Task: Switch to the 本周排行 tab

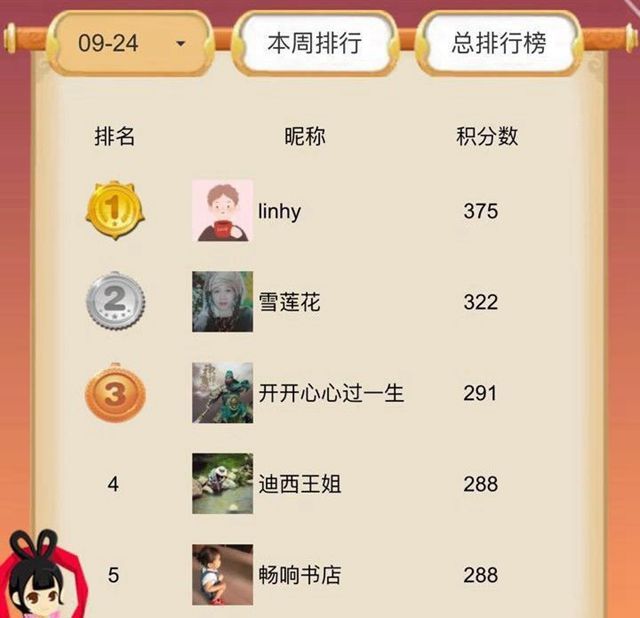Action: click(x=314, y=44)
